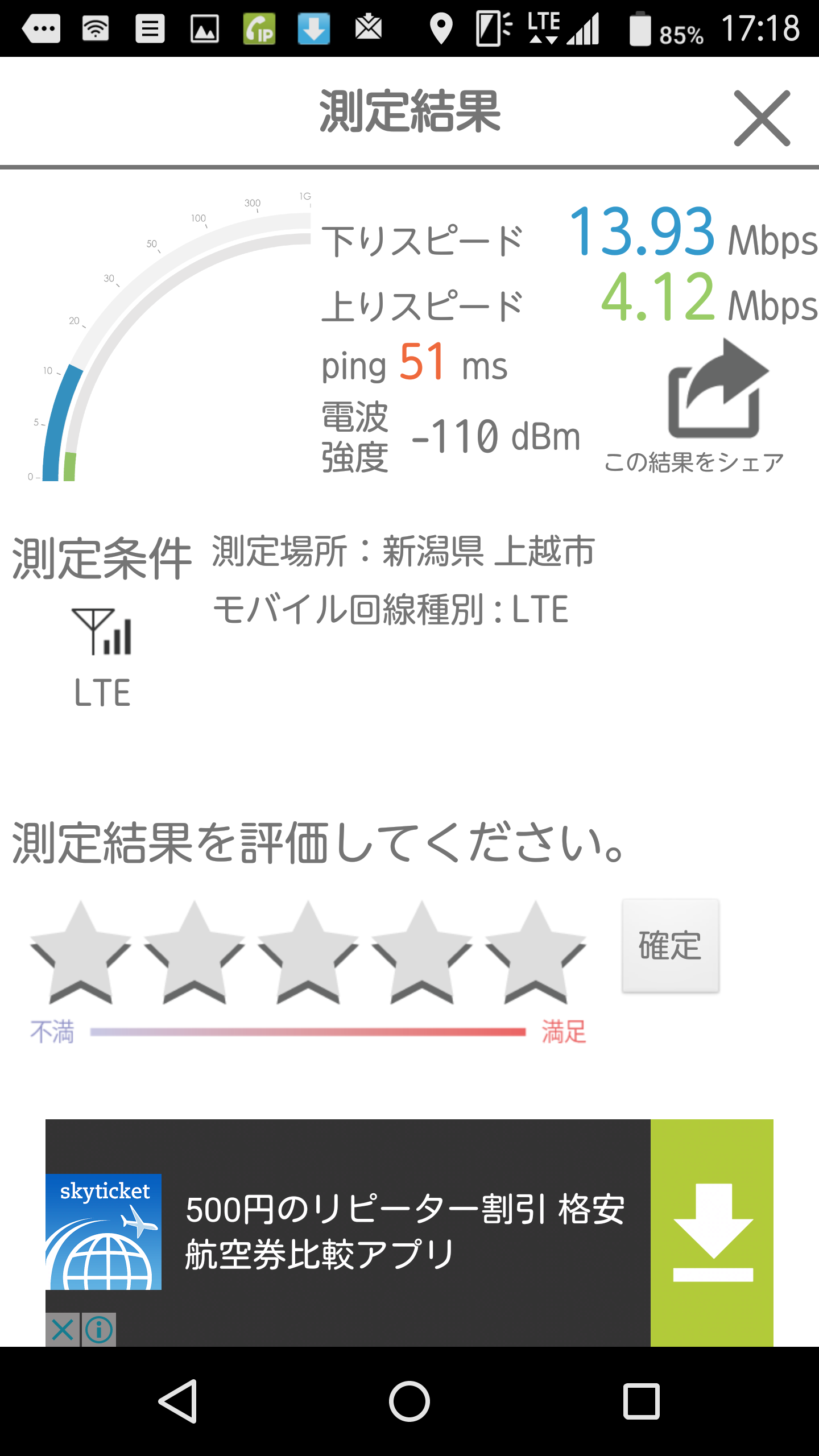Confirm rating with the 確定 button
The image size is (819, 1456).
(x=671, y=946)
